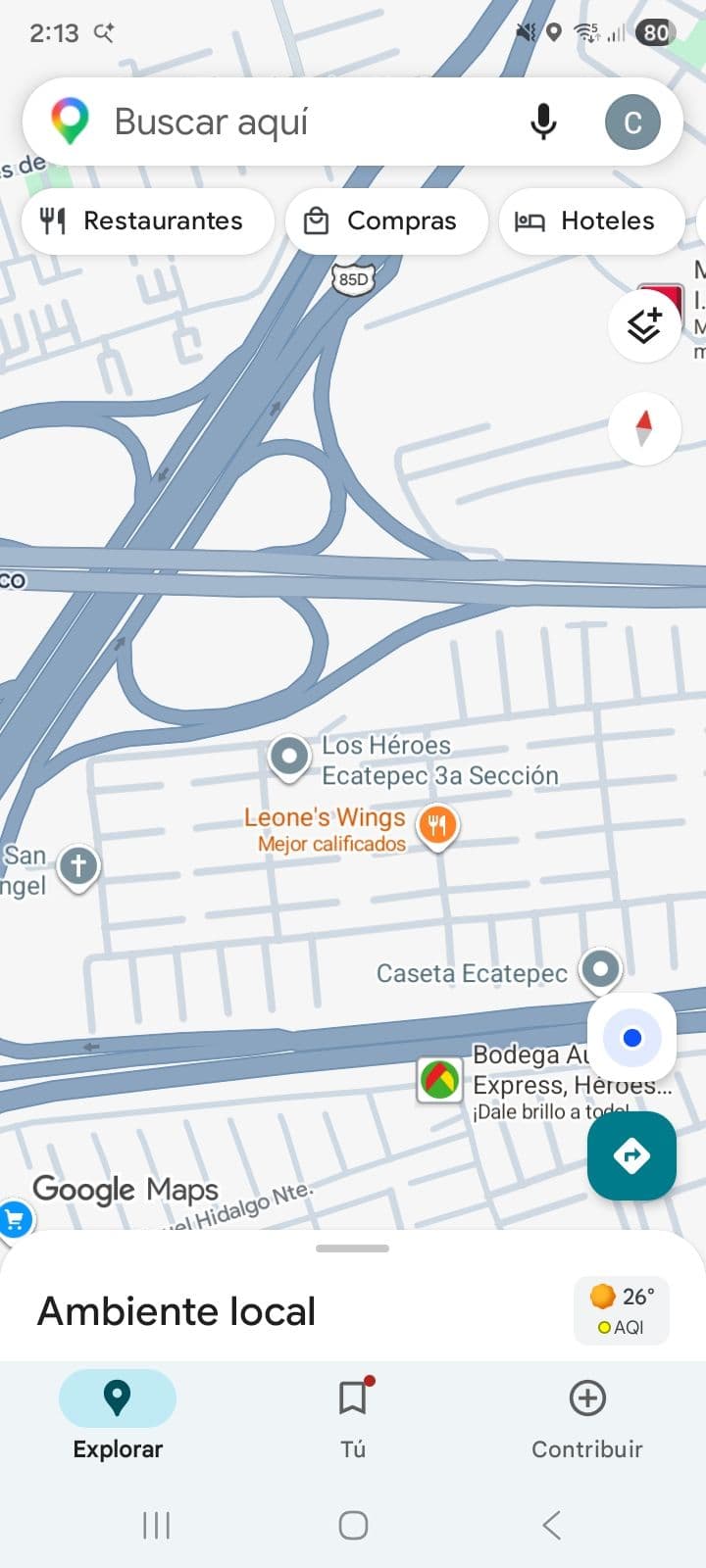The image size is (706, 1568).
Task: Open directions floating button
Action: [632, 1155]
